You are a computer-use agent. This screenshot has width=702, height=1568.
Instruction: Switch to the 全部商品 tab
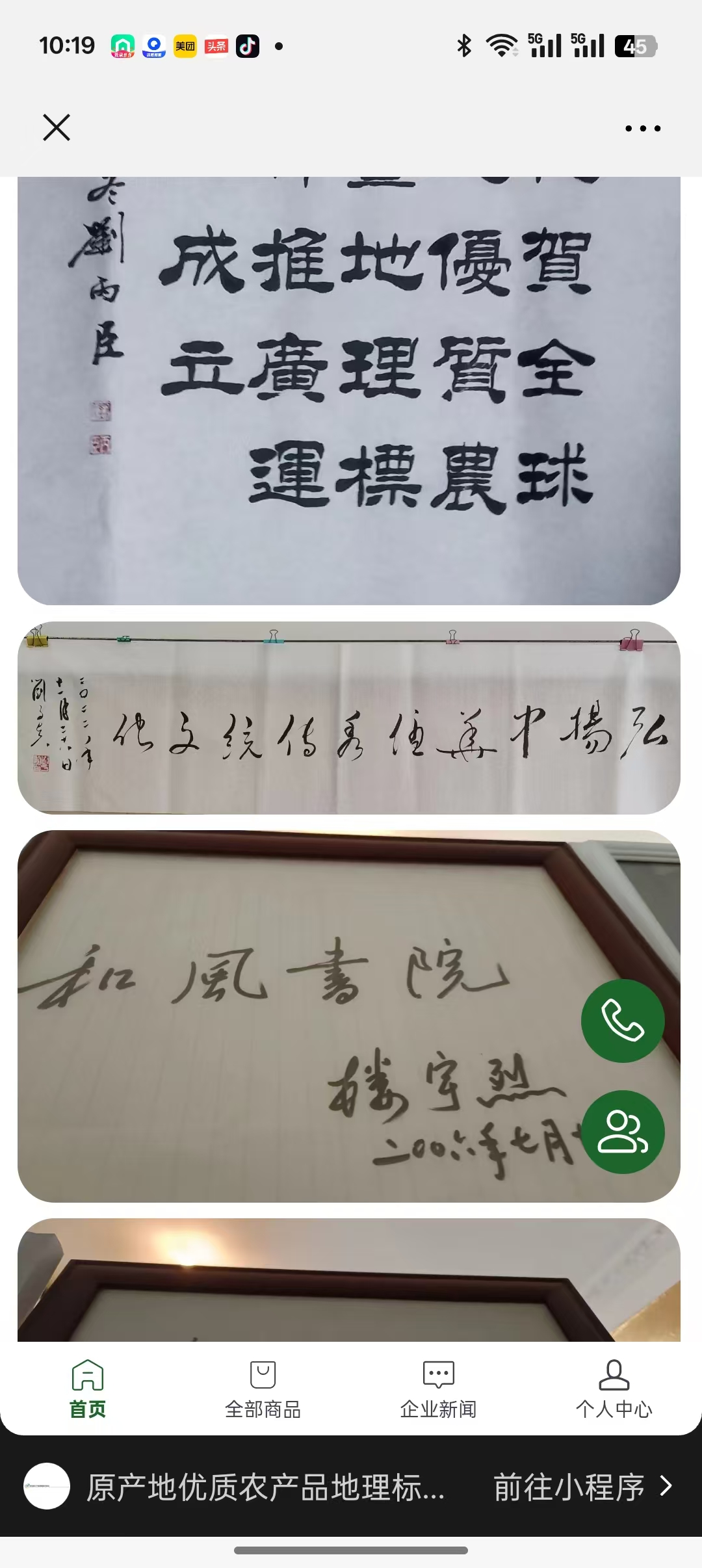click(x=263, y=1389)
